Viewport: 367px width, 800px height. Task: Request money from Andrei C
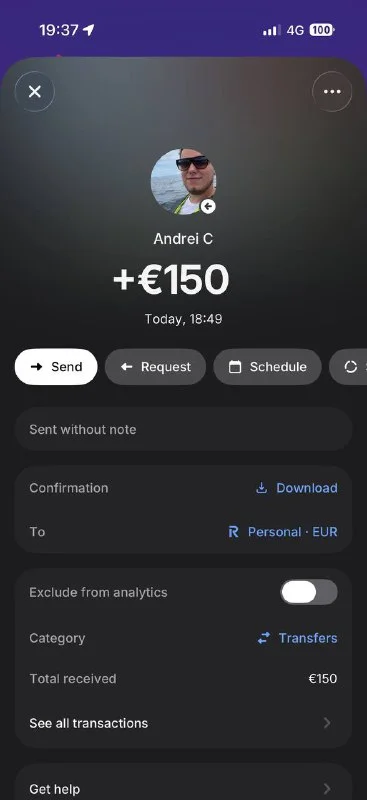pos(156,367)
